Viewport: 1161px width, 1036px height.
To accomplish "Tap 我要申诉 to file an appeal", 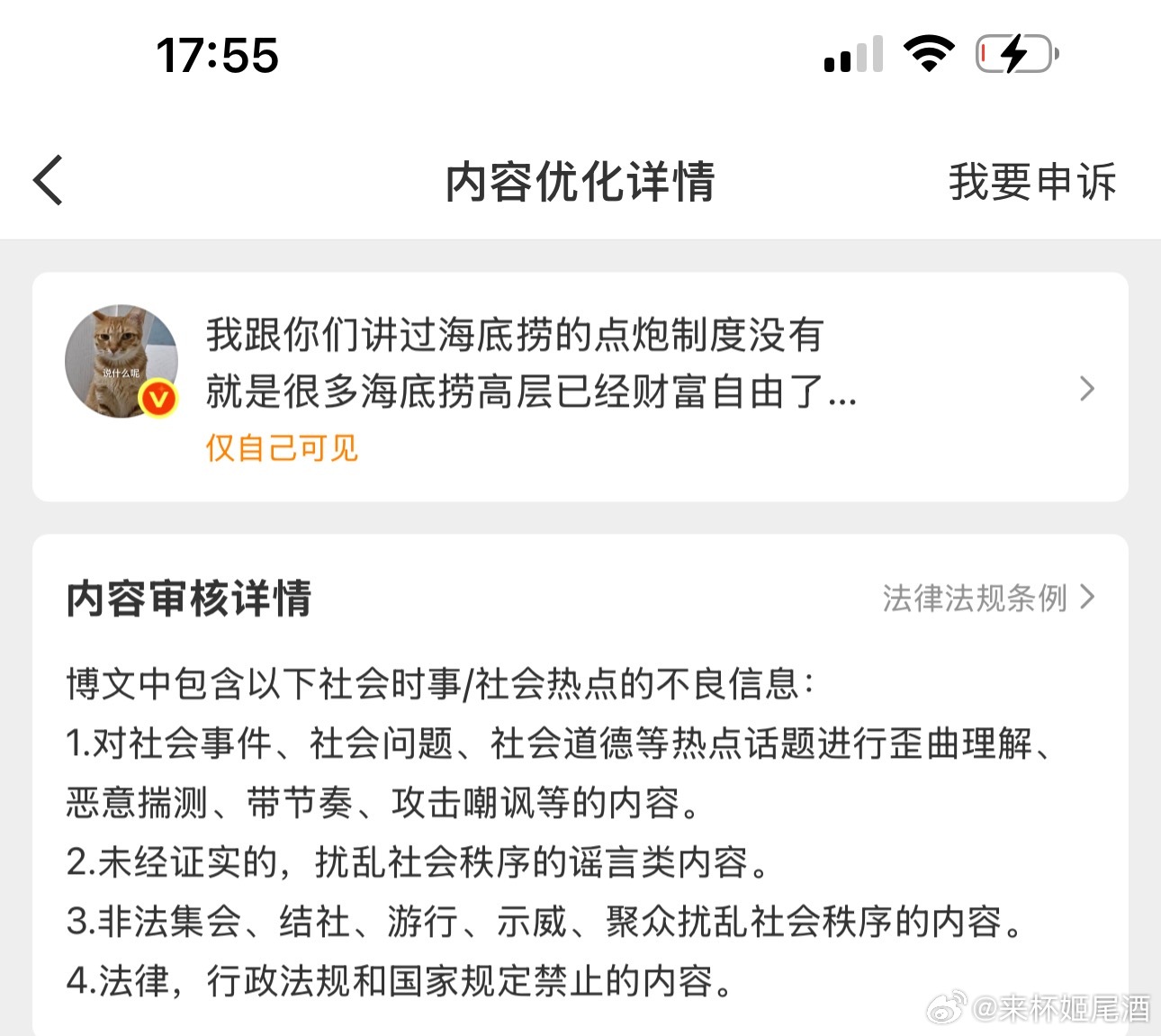I will [x=1031, y=182].
